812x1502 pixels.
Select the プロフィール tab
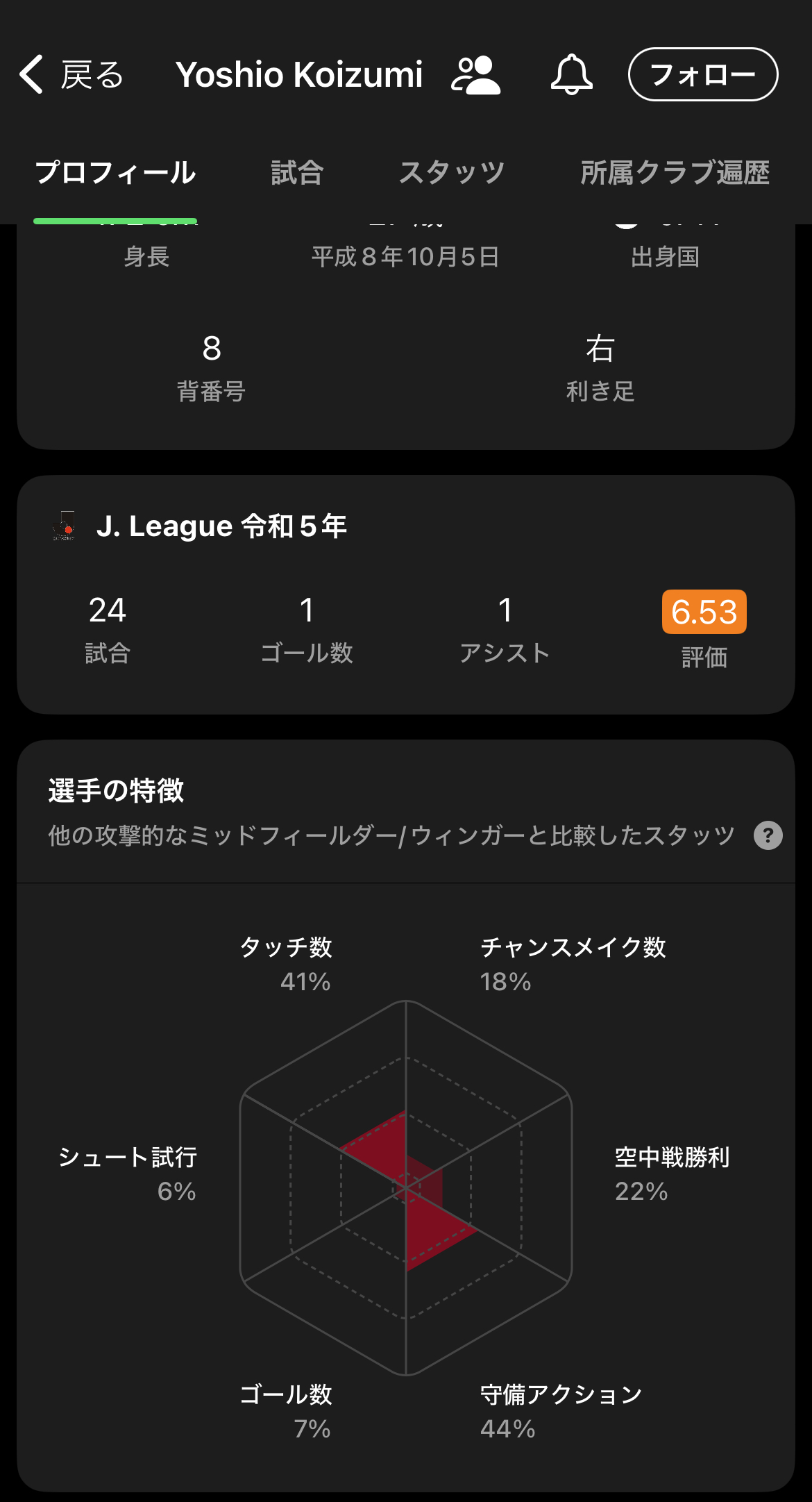(115, 173)
